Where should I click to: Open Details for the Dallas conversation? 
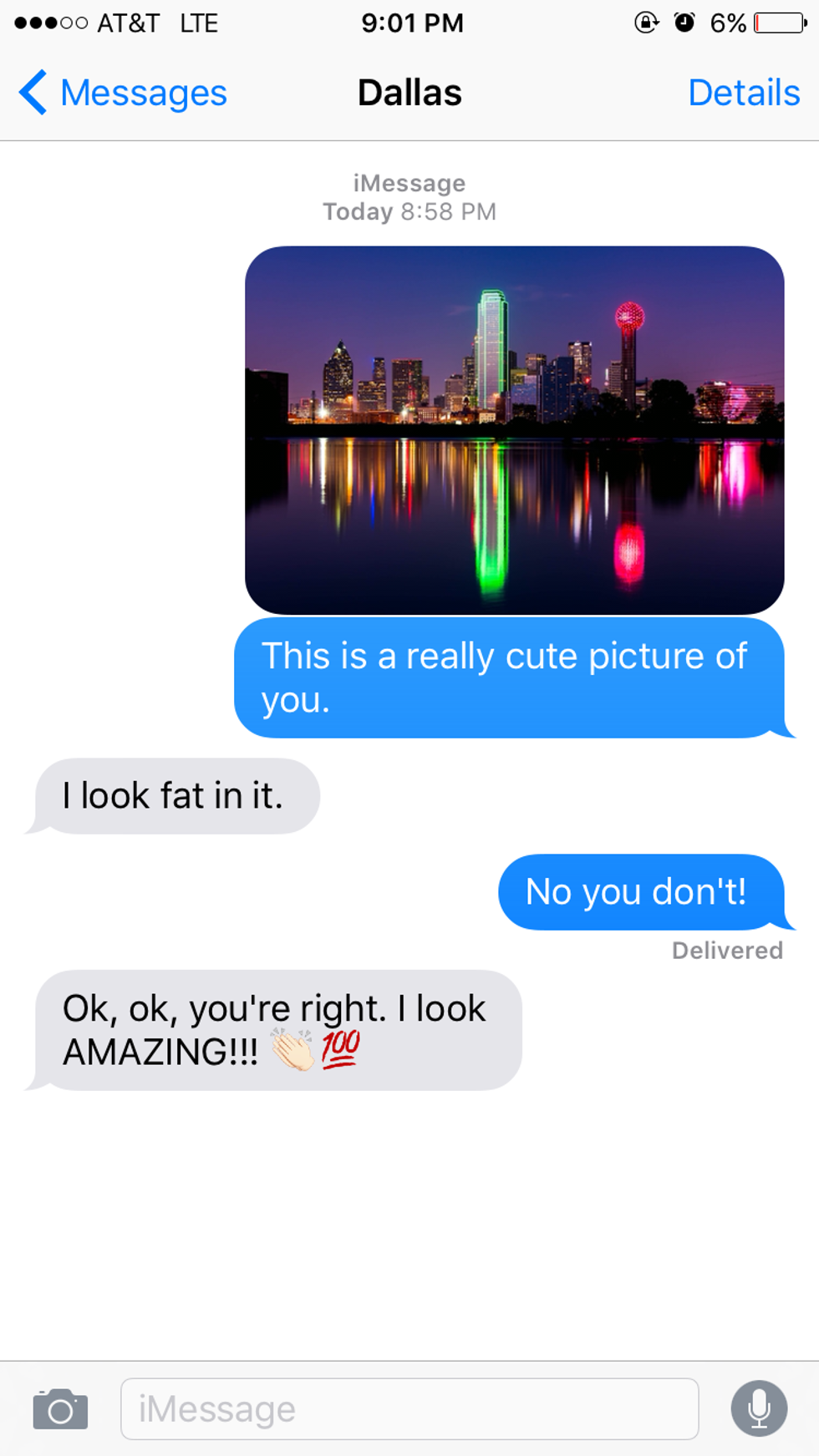point(743,93)
